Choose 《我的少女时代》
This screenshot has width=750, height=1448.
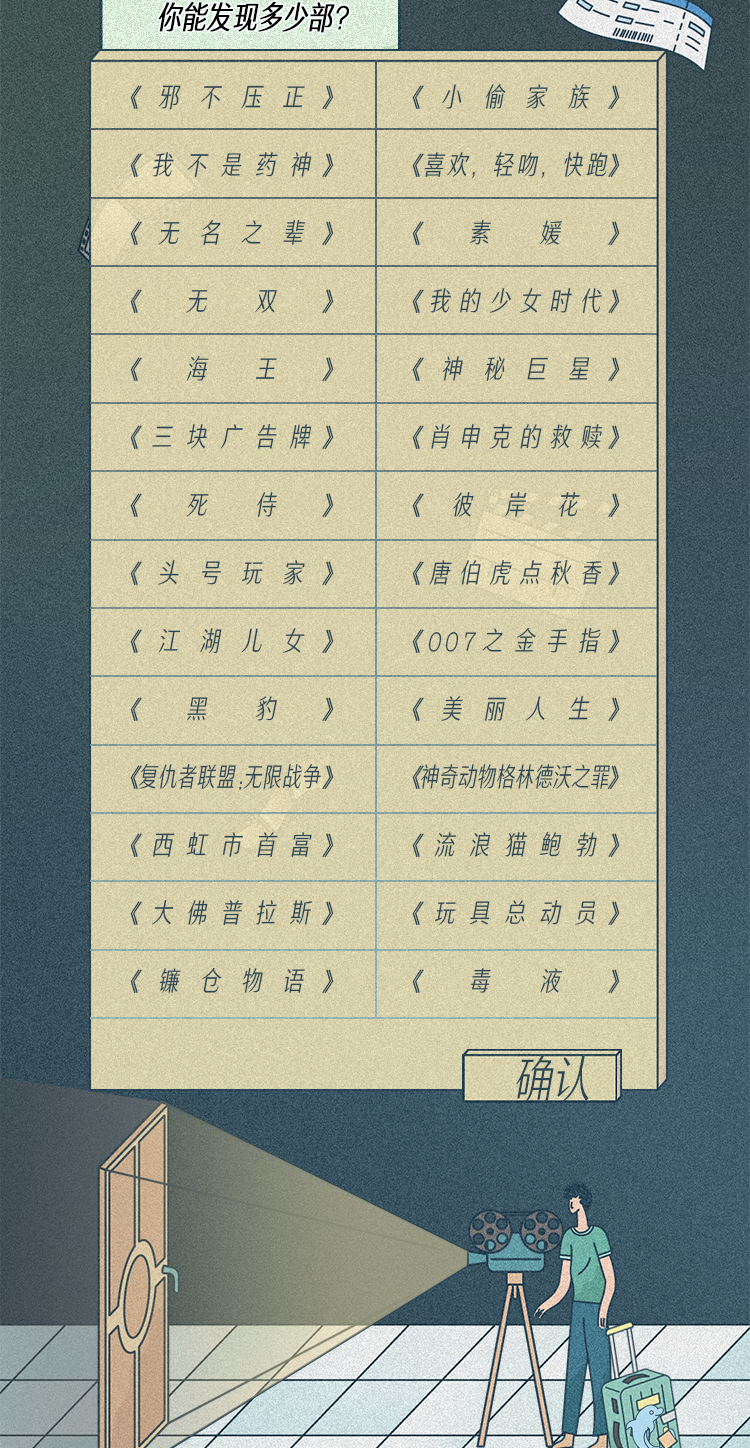516,301
